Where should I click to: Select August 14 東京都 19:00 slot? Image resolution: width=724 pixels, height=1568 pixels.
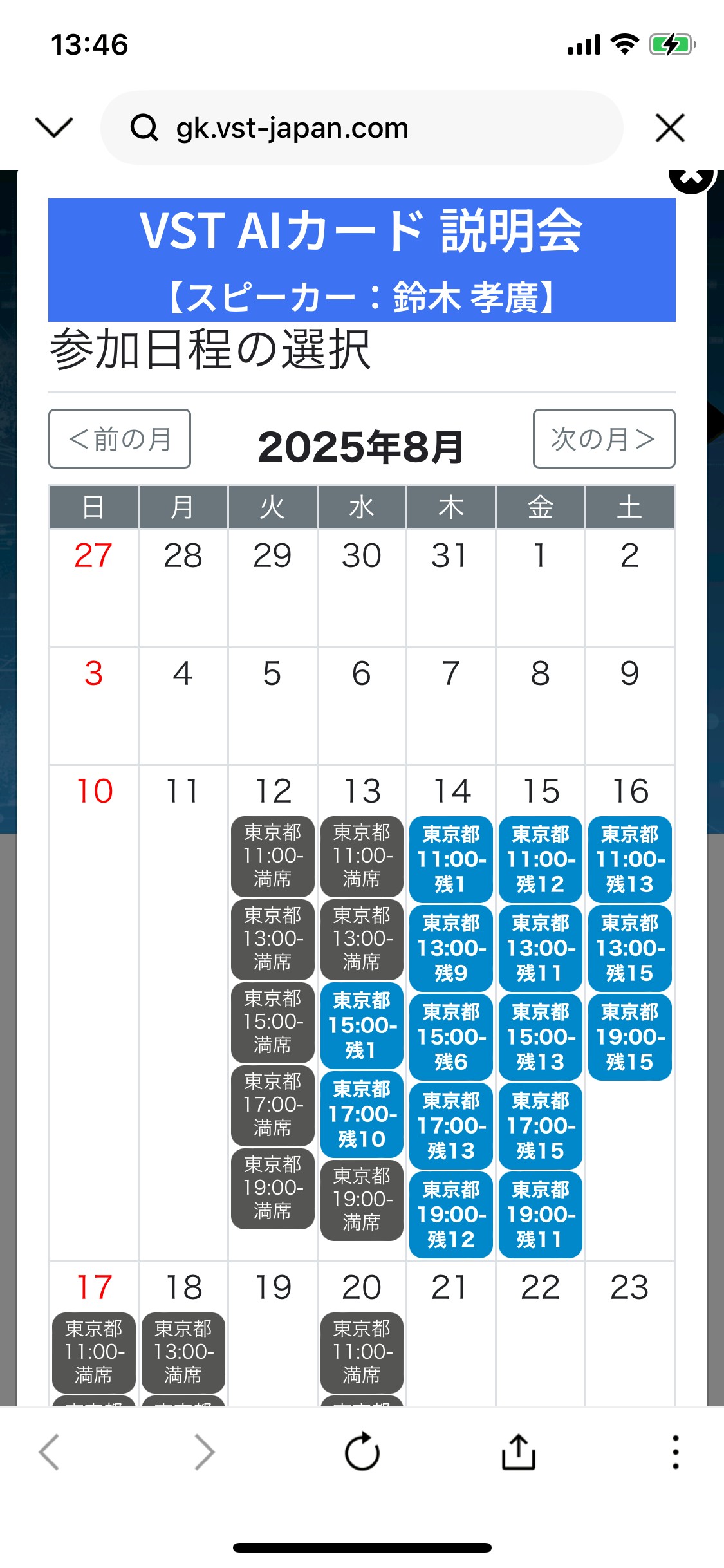point(451,1215)
